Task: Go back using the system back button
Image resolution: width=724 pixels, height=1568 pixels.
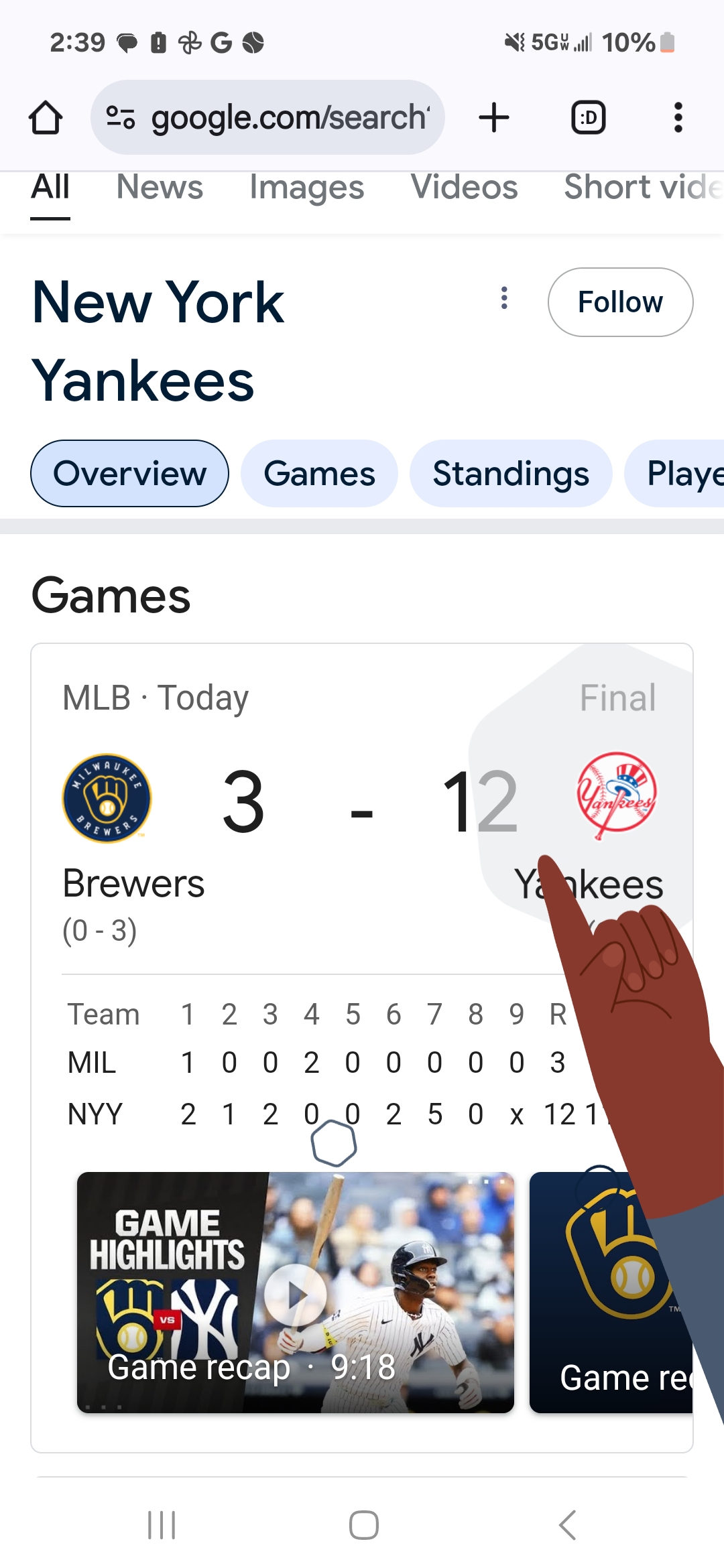Action: [567, 1526]
